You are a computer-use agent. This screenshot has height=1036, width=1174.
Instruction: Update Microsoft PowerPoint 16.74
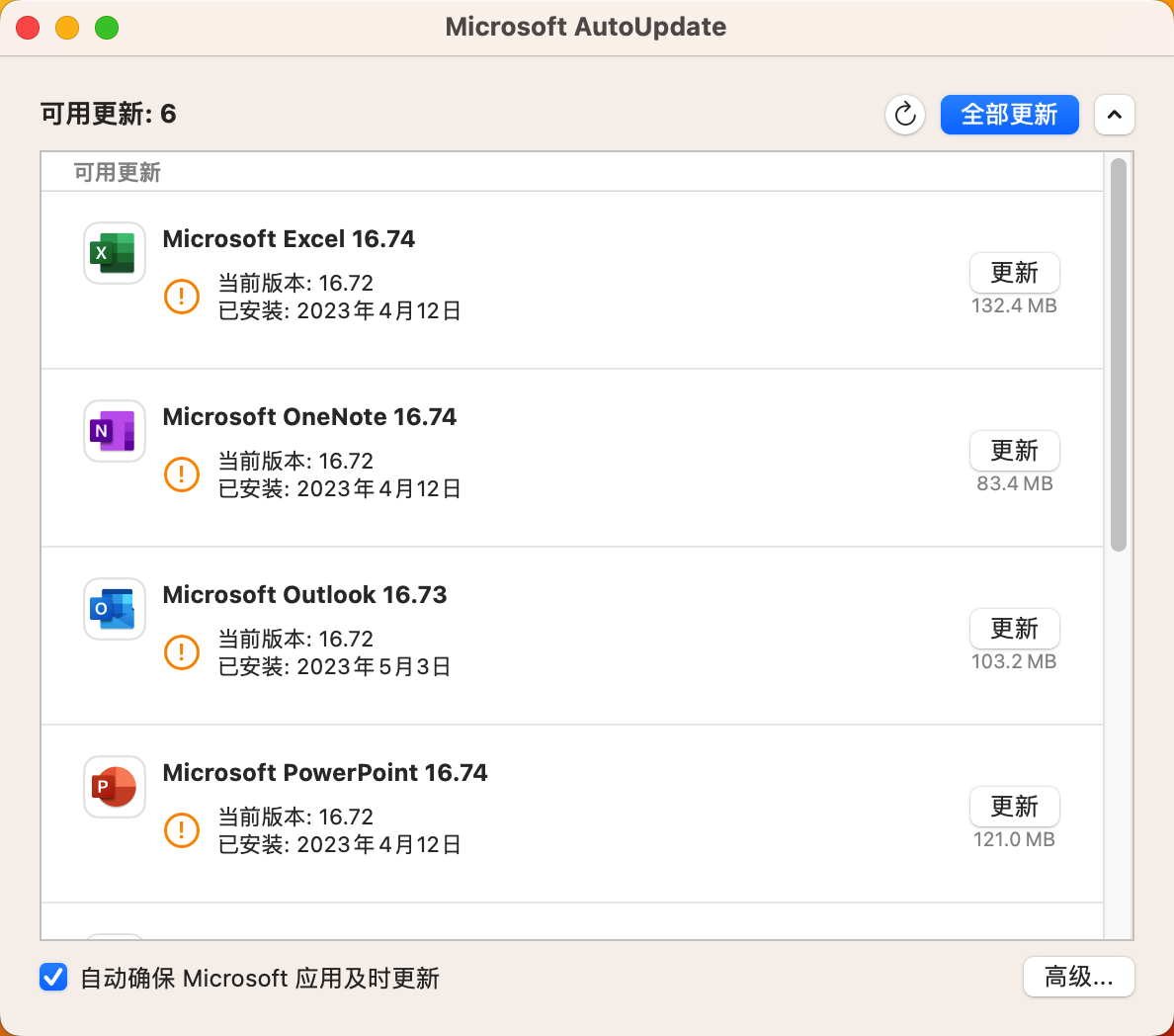coord(1014,807)
